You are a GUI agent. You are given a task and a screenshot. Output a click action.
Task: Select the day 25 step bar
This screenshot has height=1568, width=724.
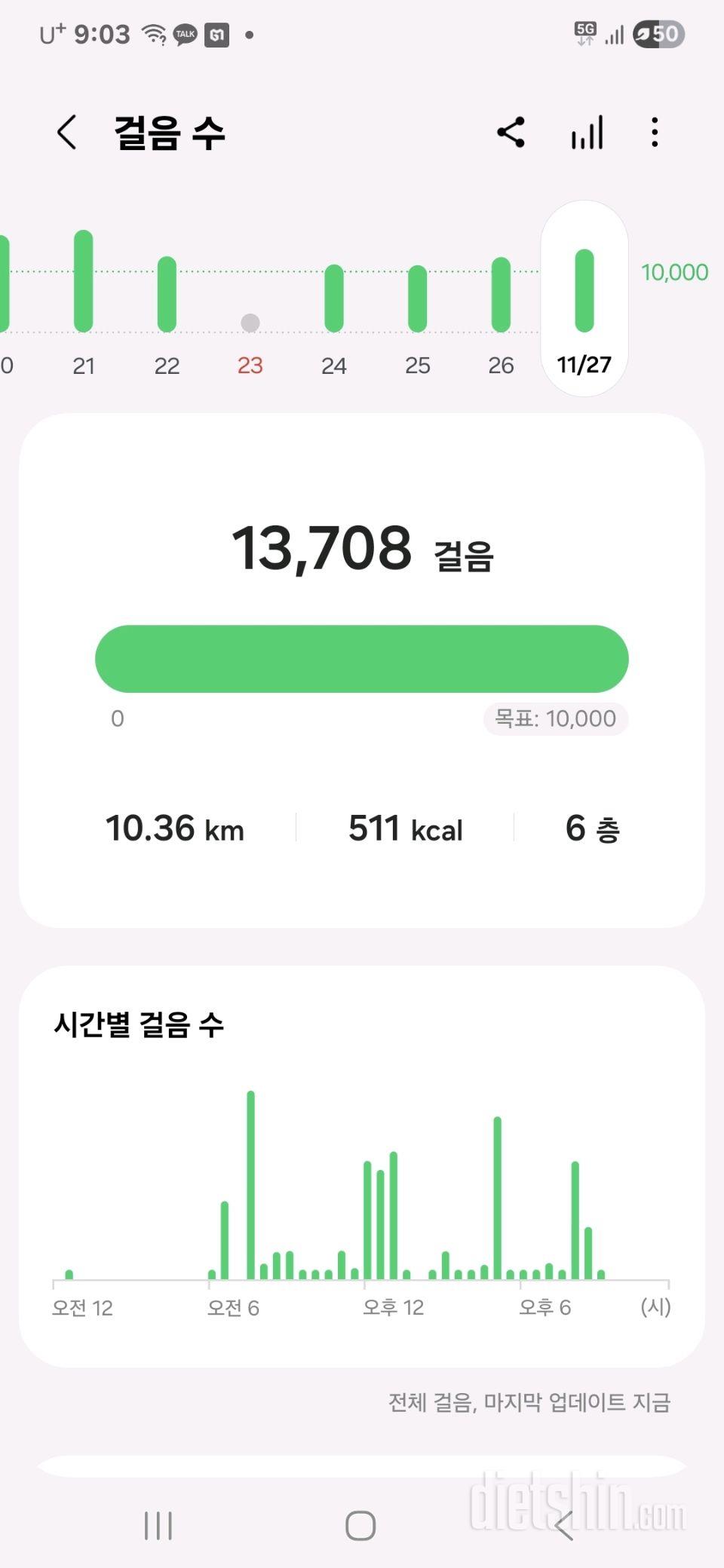418,299
